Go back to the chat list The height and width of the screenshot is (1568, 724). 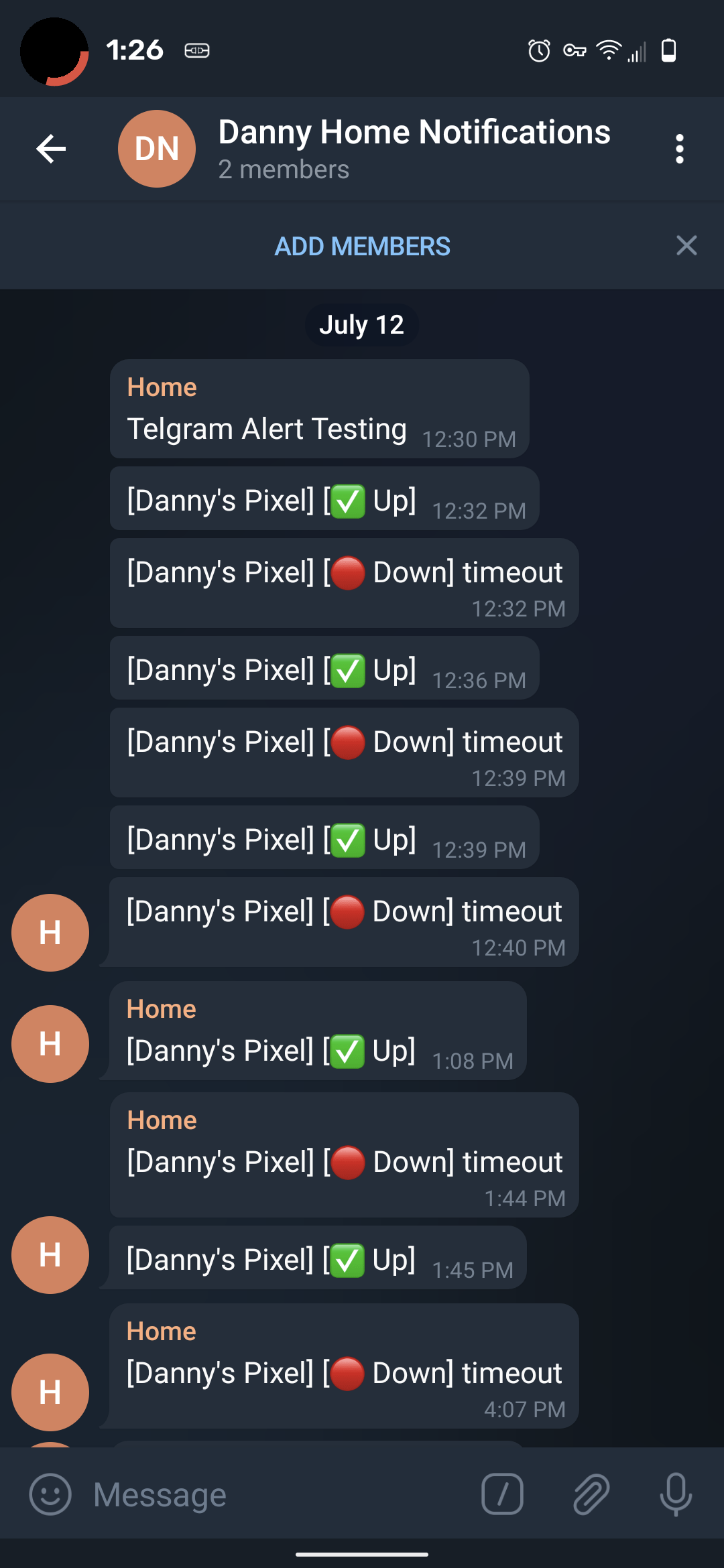[x=51, y=149]
